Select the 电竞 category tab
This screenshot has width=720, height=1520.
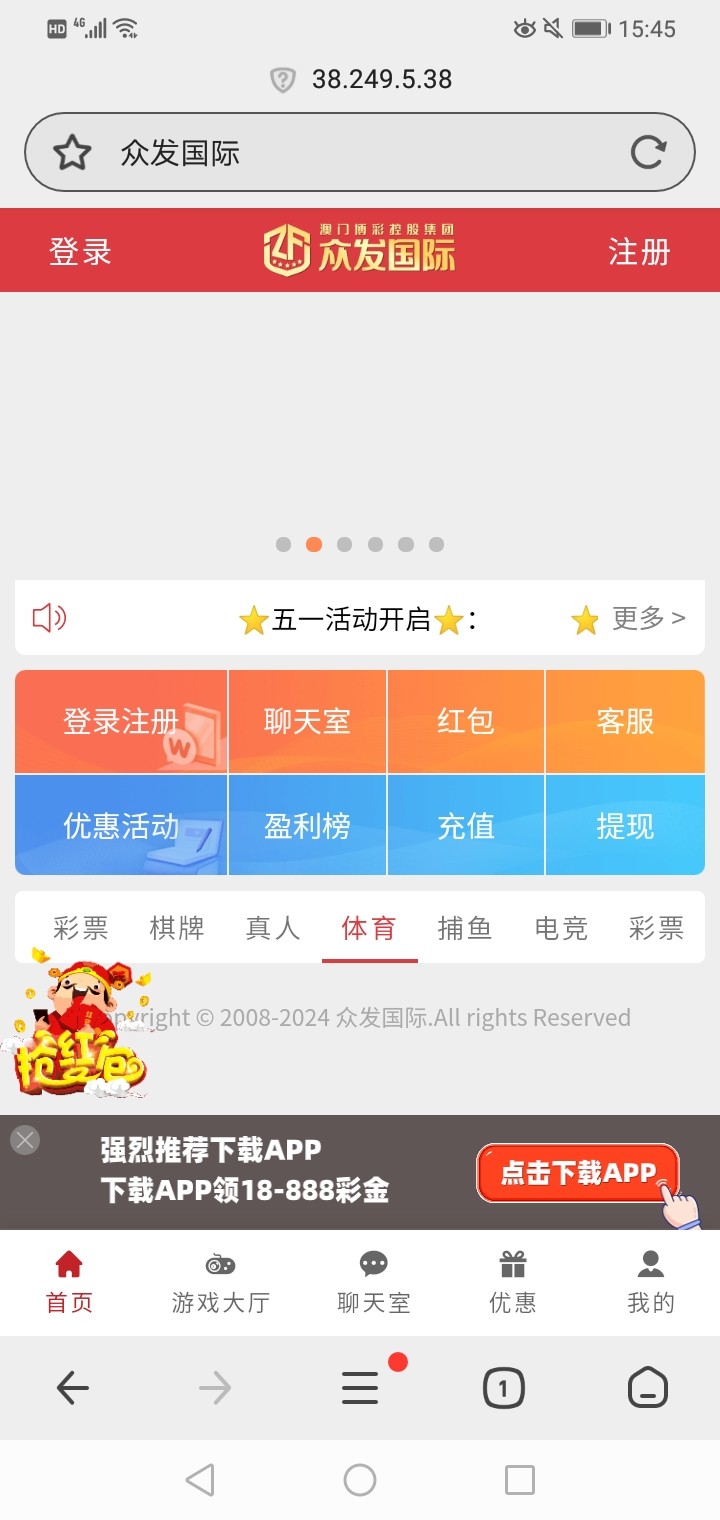[x=561, y=928]
